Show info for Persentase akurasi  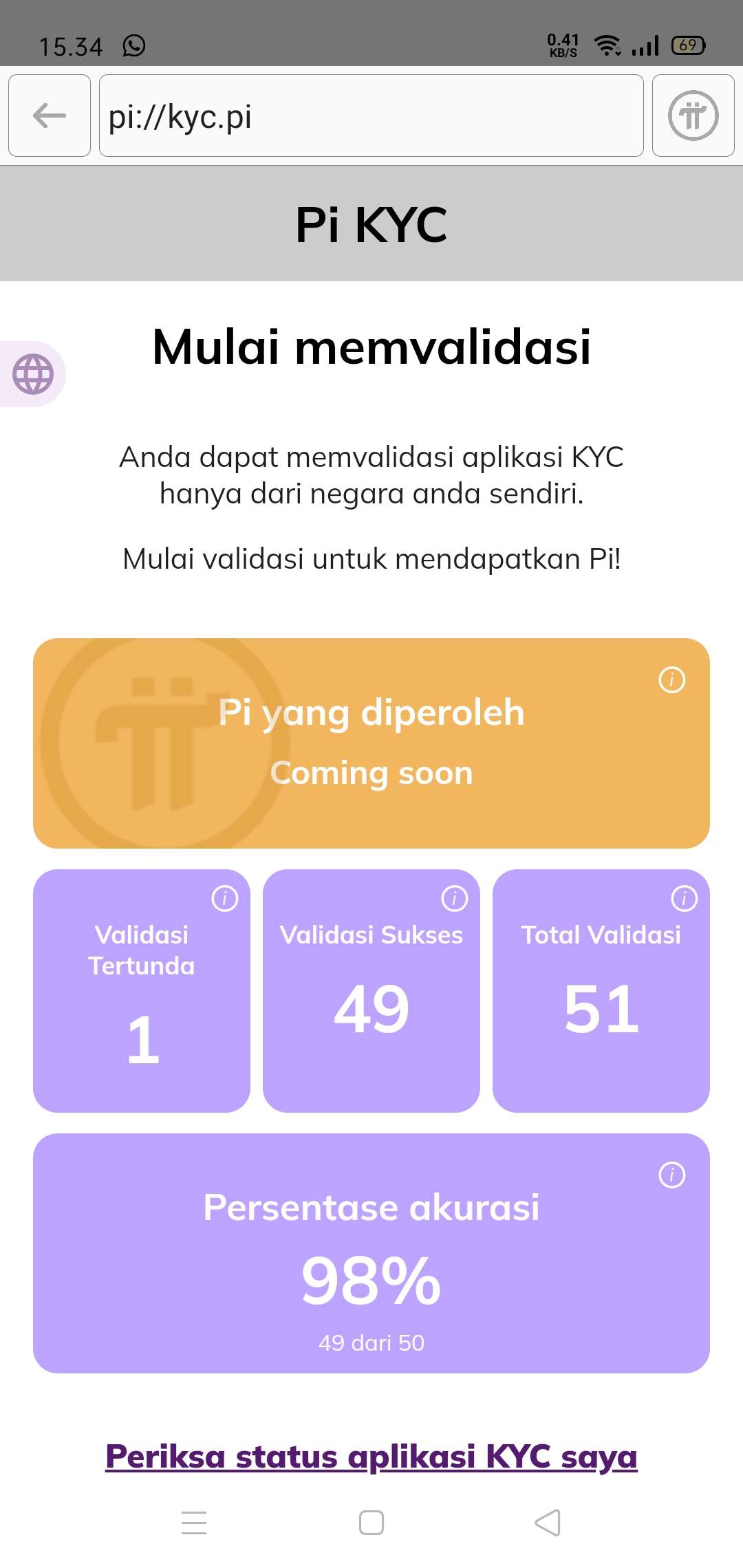click(671, 1175)
